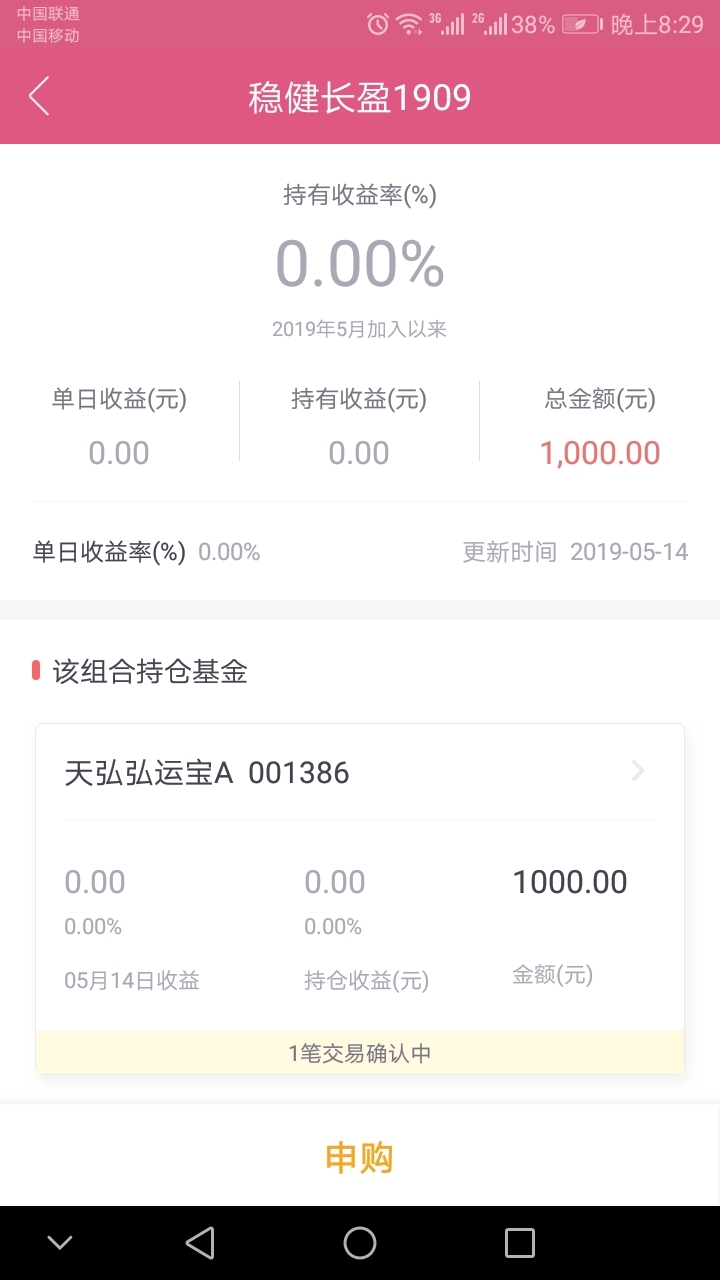
Task: Tap the system home button
Action: point(360,1243)
